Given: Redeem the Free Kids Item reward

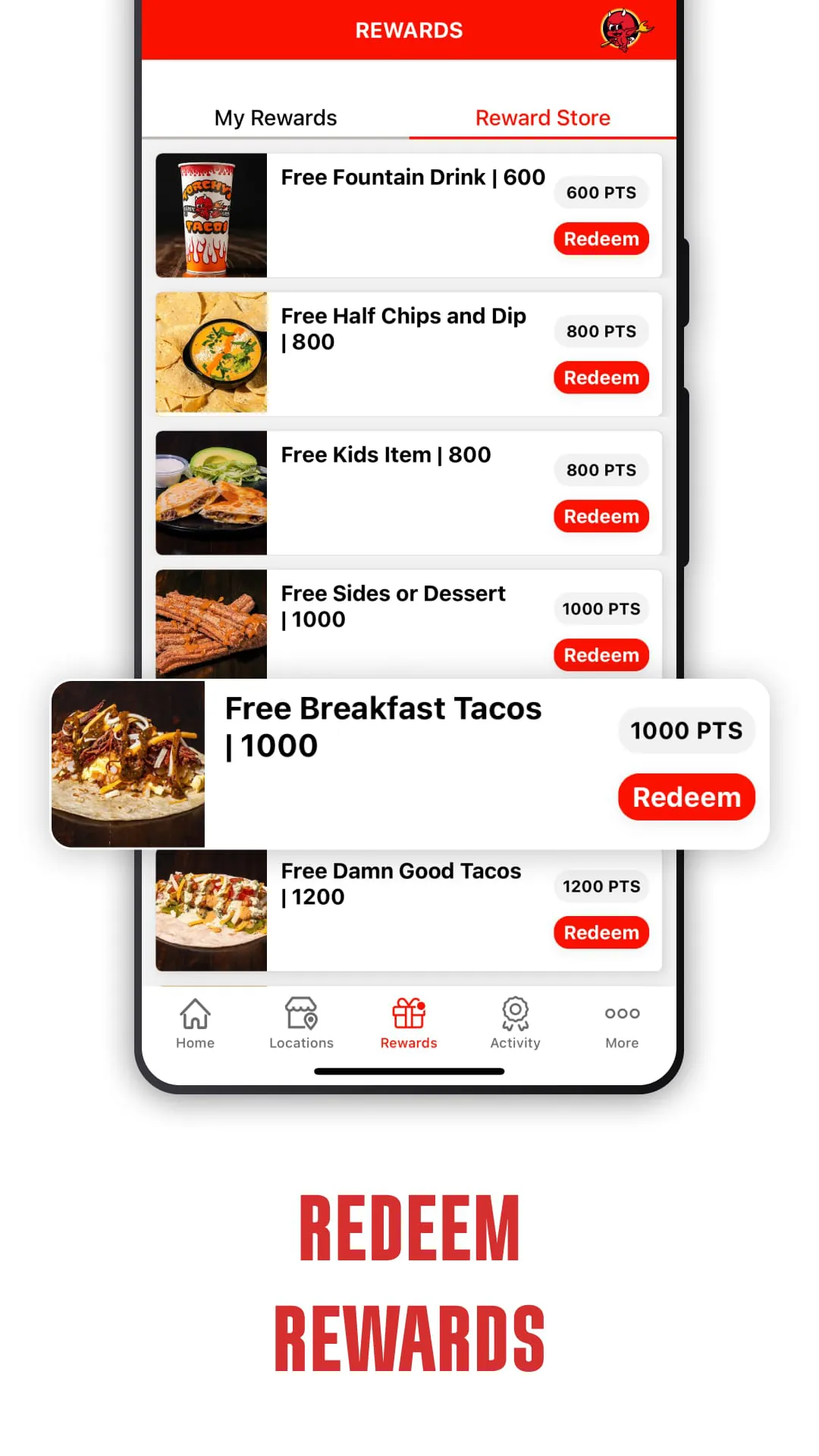Looking at the screenshot, I should [601, 516].
